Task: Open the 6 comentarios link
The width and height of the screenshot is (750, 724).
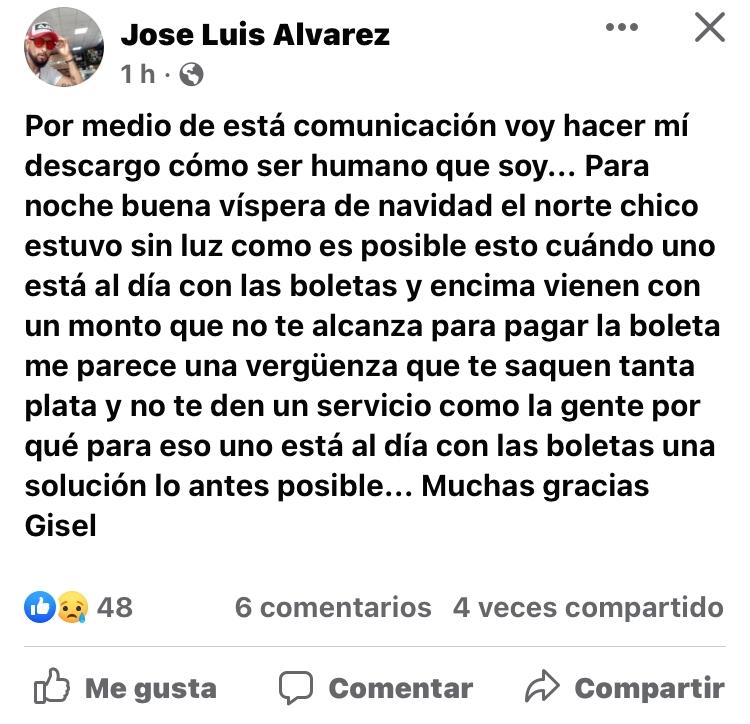Action: point(333,607)
